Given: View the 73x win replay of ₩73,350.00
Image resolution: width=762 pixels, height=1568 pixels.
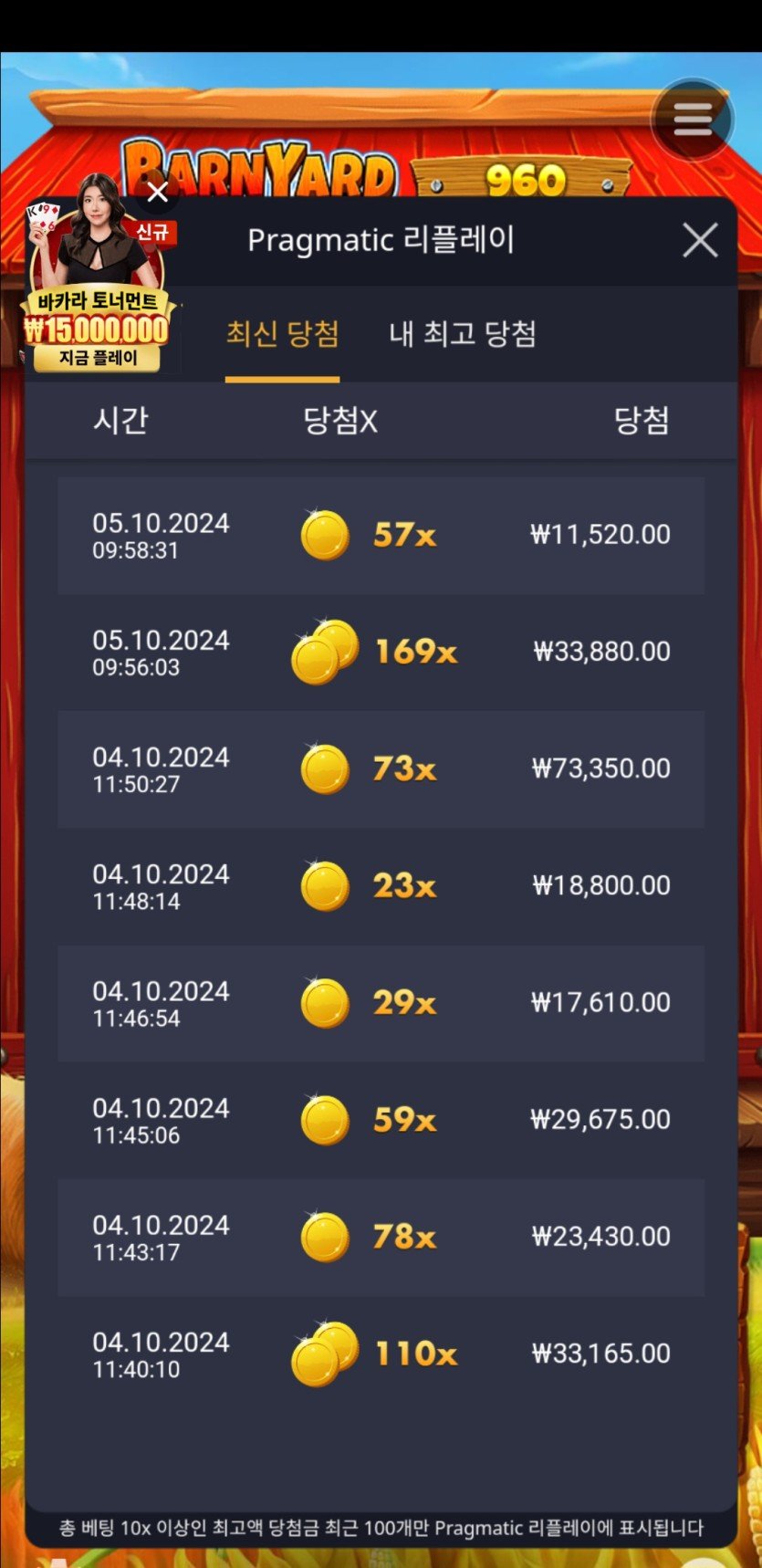Looking at the screenshot, I should click(381, 769).
